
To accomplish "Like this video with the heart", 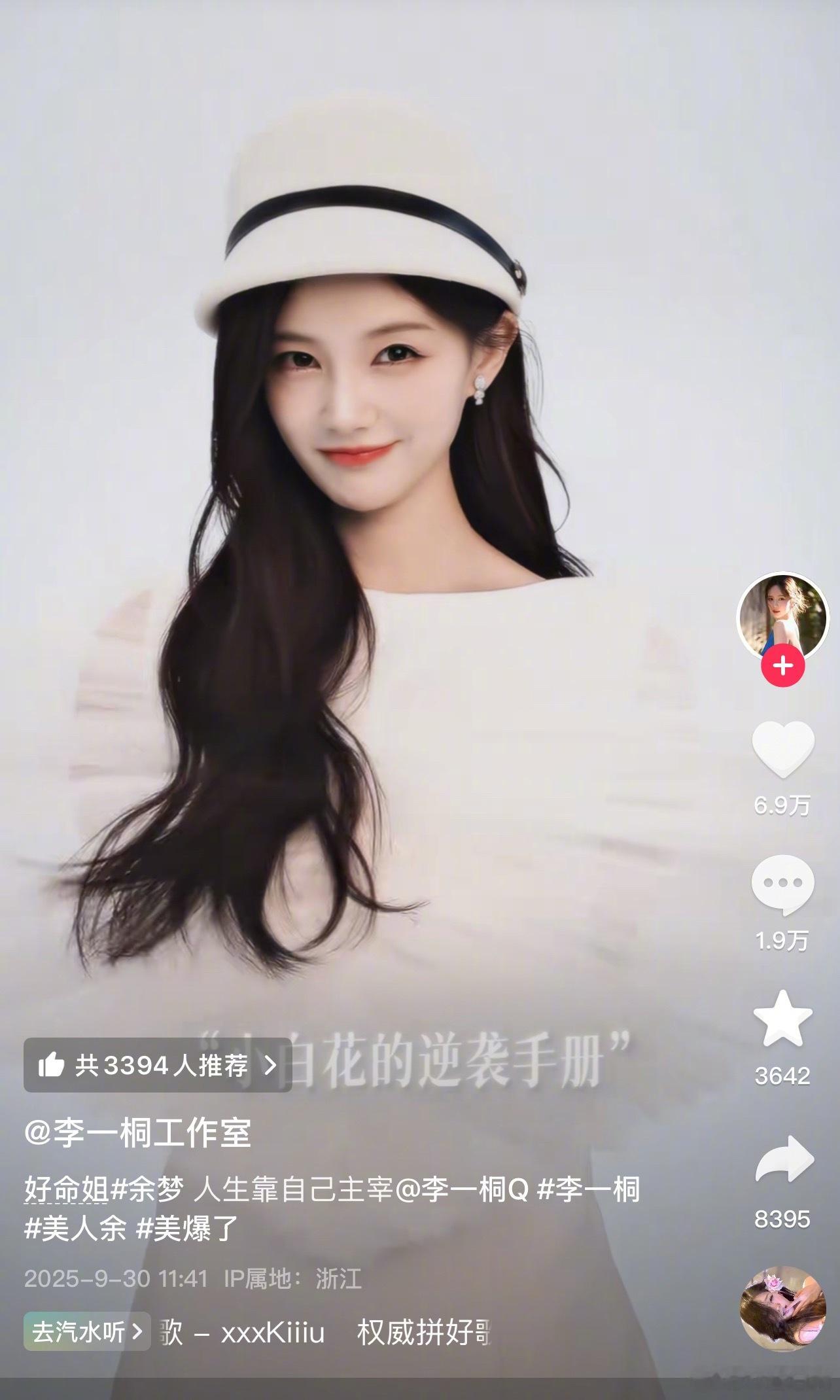I will [x=782, y=750].
